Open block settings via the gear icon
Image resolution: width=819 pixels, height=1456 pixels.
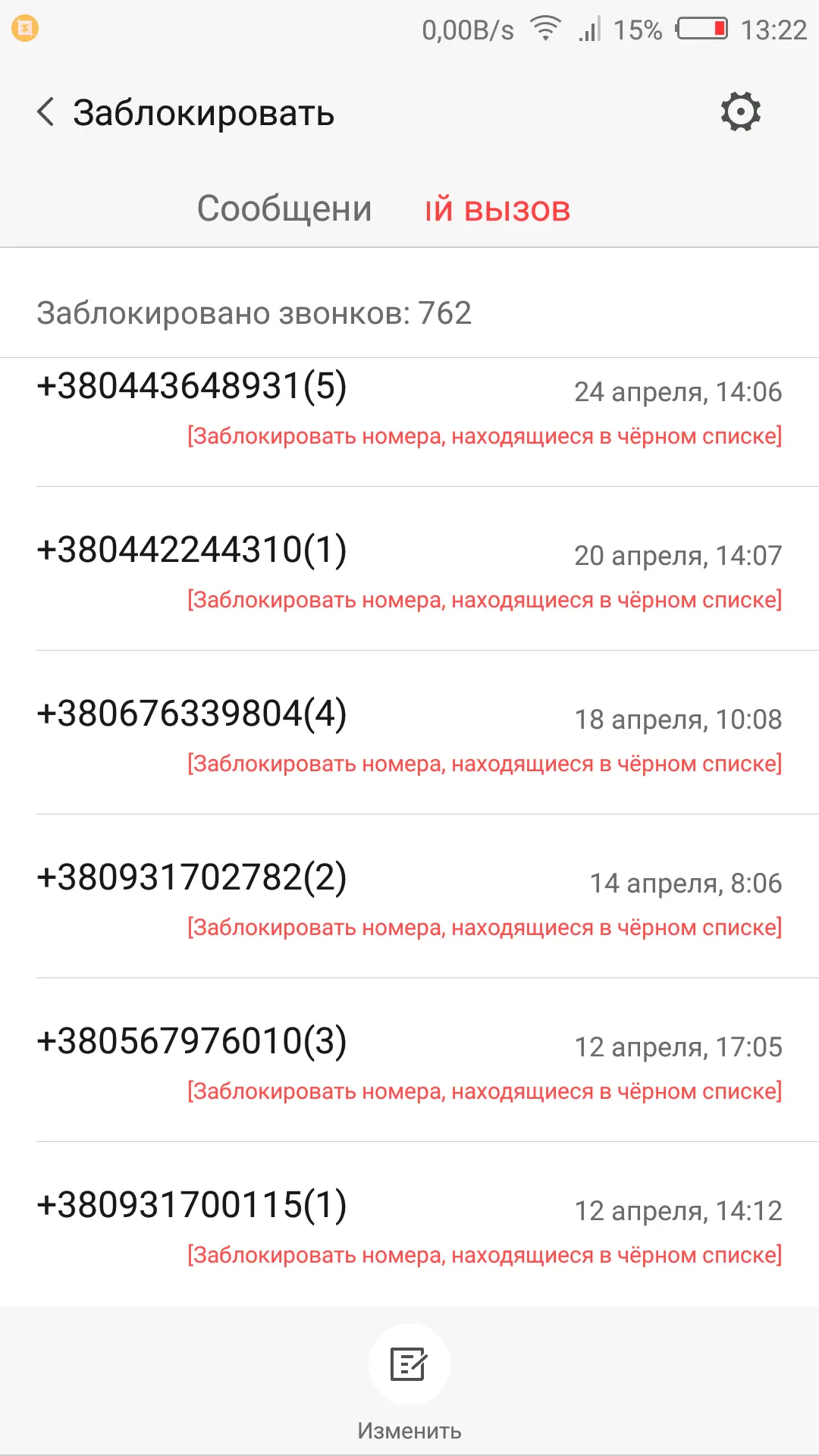pos(740,112)
